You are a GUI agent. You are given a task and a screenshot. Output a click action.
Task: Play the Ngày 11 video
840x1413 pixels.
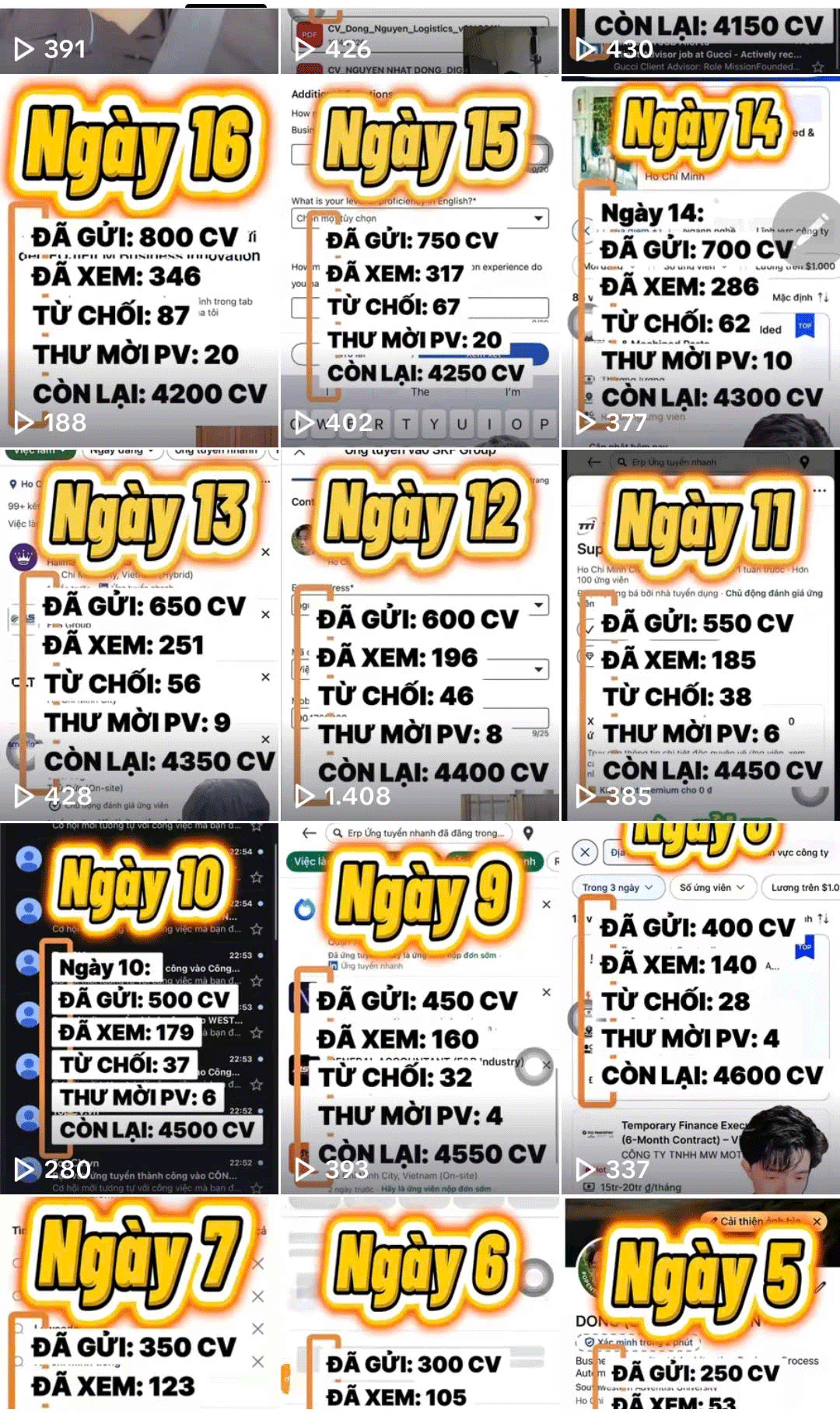[701, 635]
